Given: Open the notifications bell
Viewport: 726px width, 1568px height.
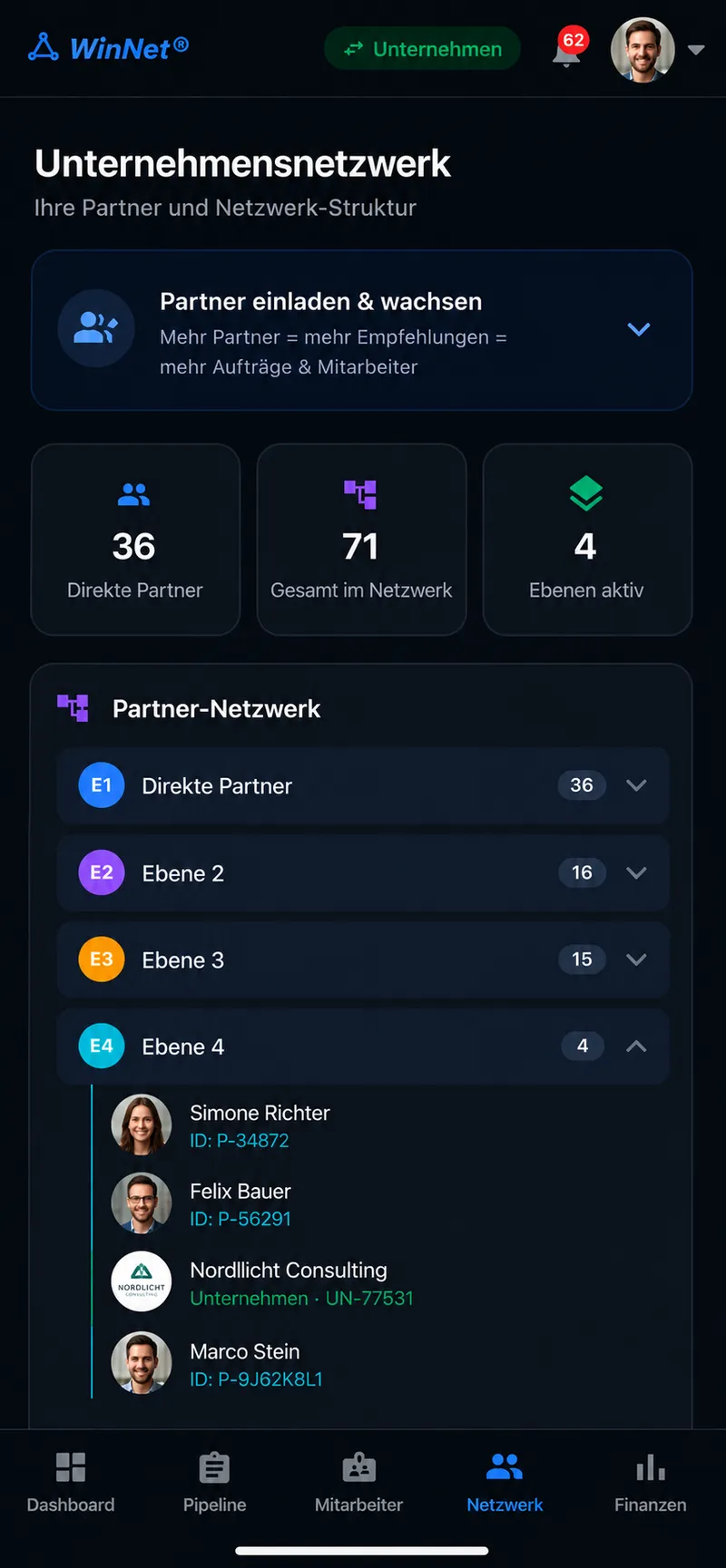Looking at the screenshot, I should tap(568, 50).
